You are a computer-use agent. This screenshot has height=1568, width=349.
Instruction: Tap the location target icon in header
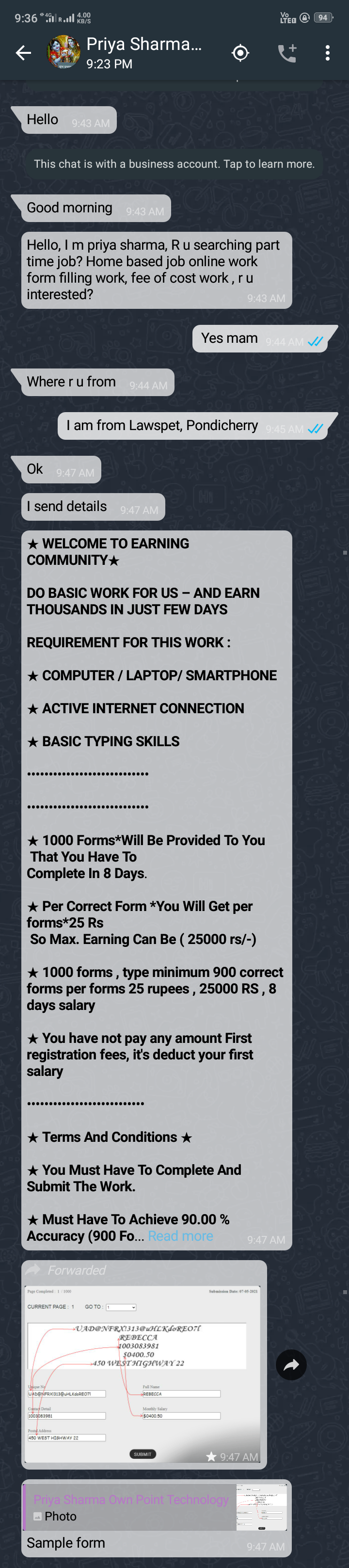[x=240, y=53]
